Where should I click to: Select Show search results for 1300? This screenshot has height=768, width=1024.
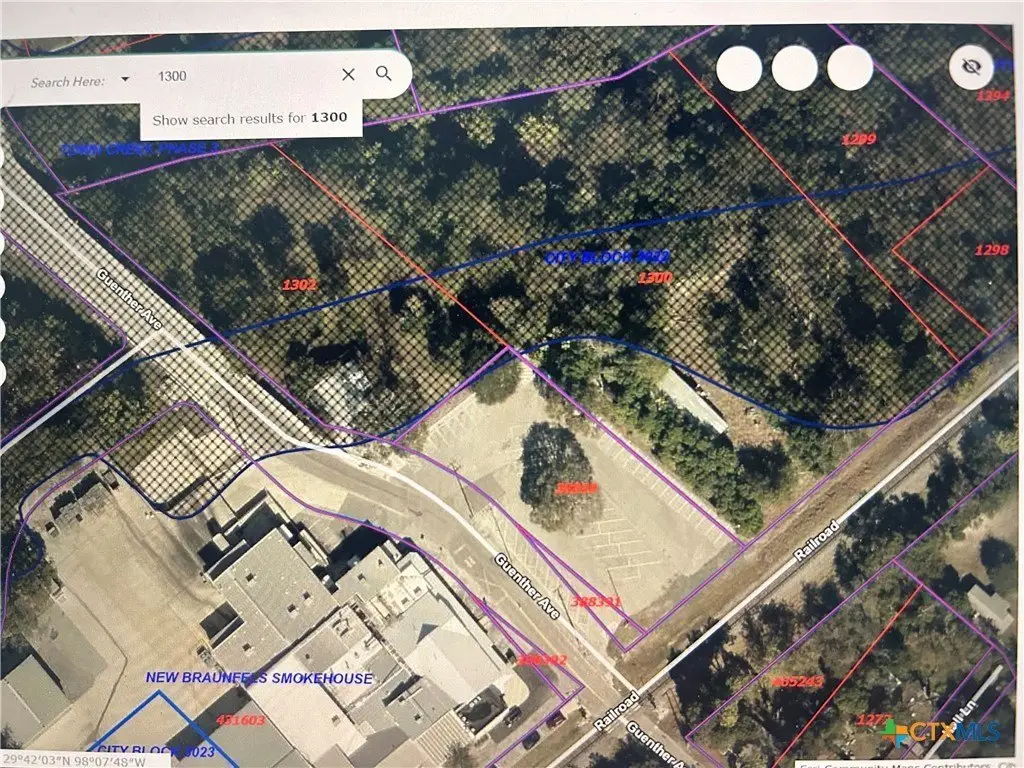coord(250,118)
